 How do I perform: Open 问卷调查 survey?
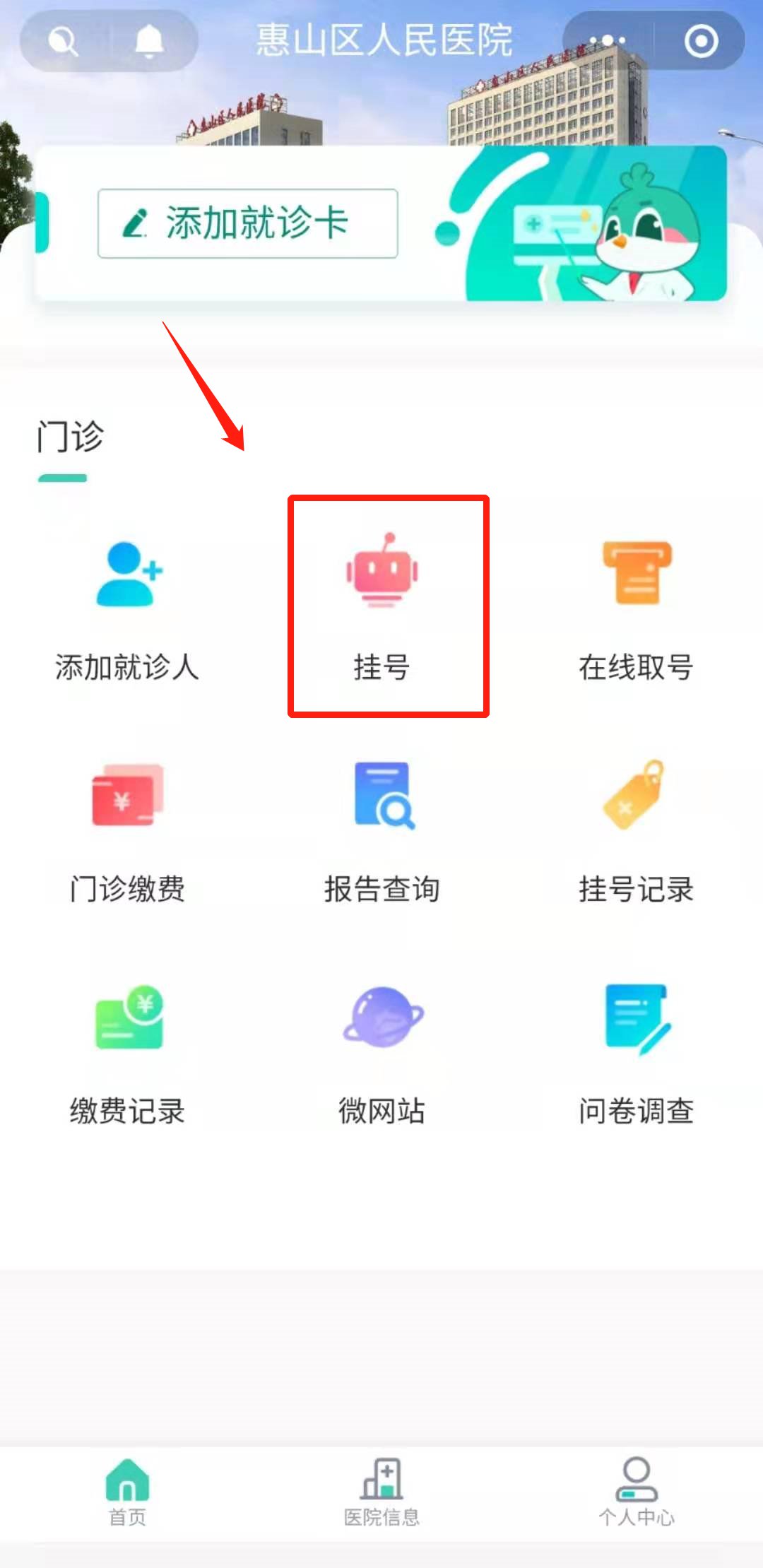(x=636, y=1053)
